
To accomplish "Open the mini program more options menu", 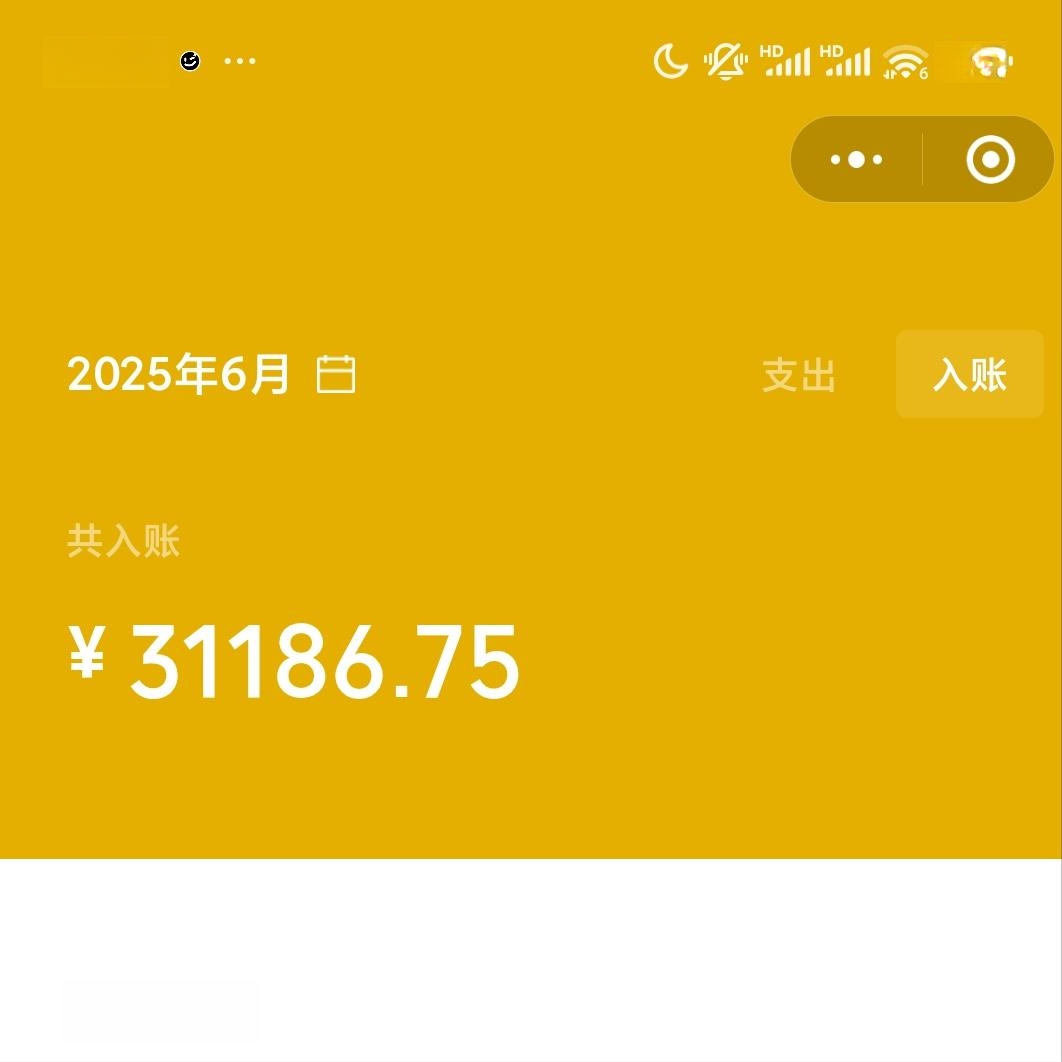I will [857, 160].
